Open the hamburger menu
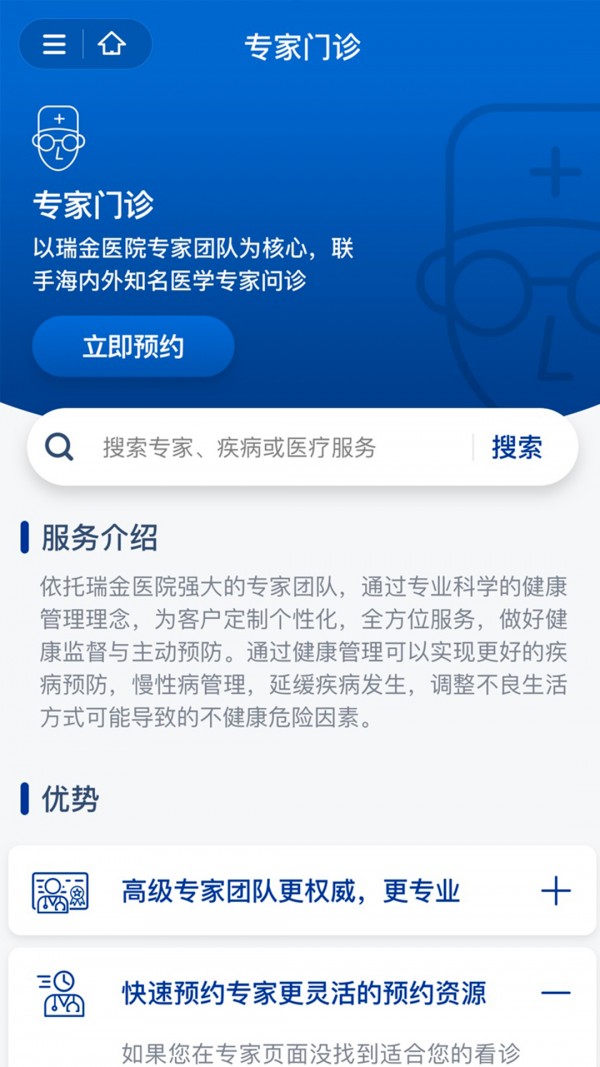The height and width of the screenshot is (1067, 600). (x=54, y=44)
